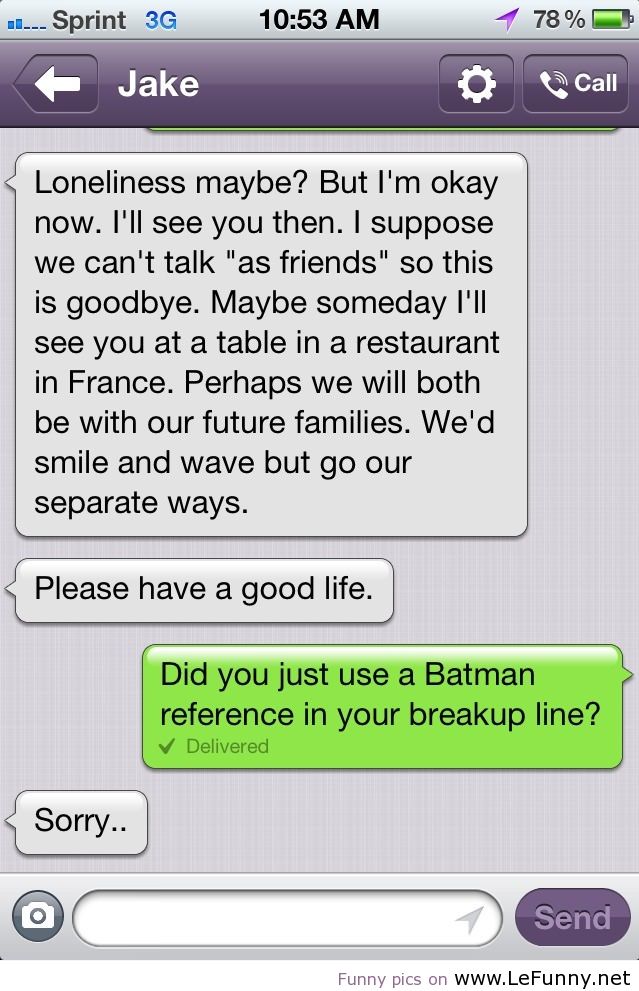Send the message
This screenshot has height=991, width=639.
572,917
